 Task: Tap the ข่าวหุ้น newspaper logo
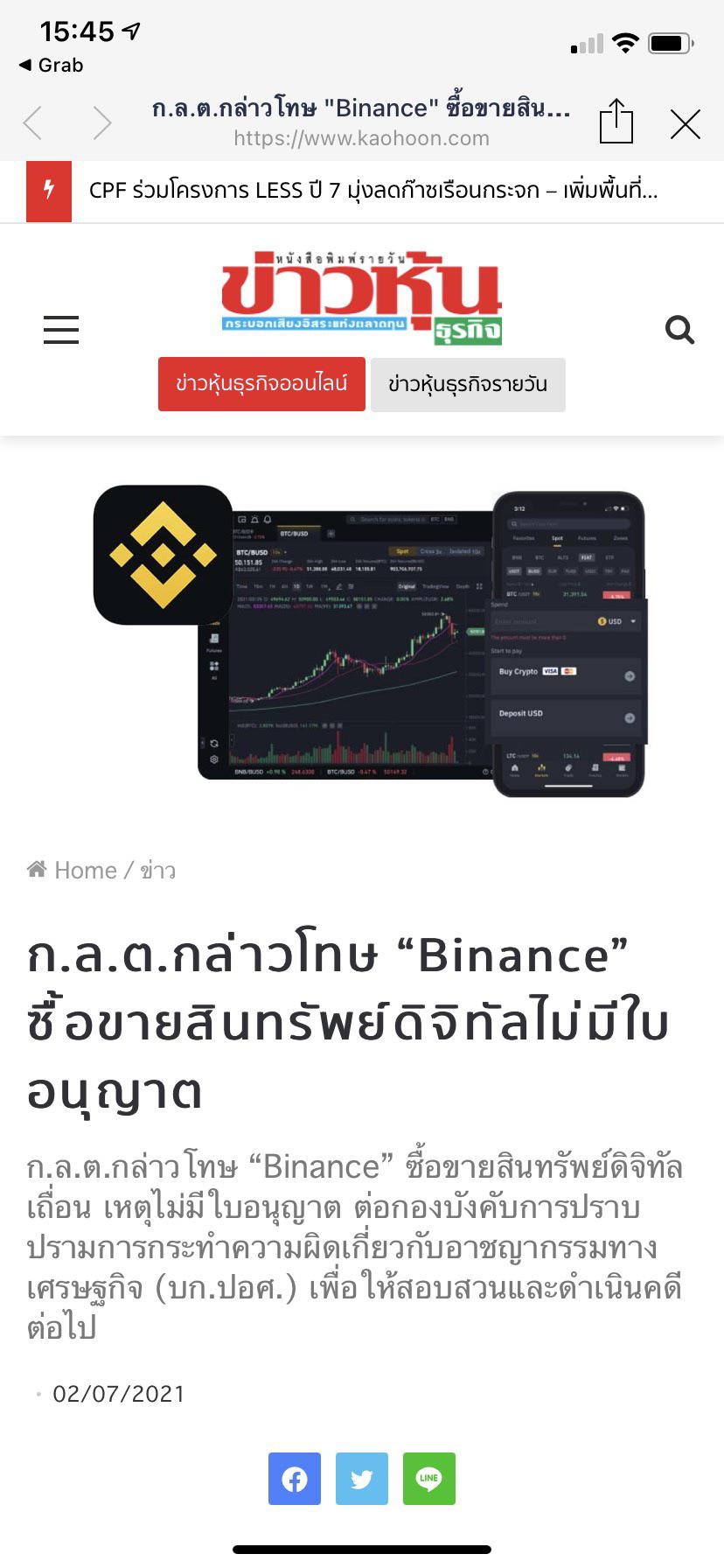point(361,295)
